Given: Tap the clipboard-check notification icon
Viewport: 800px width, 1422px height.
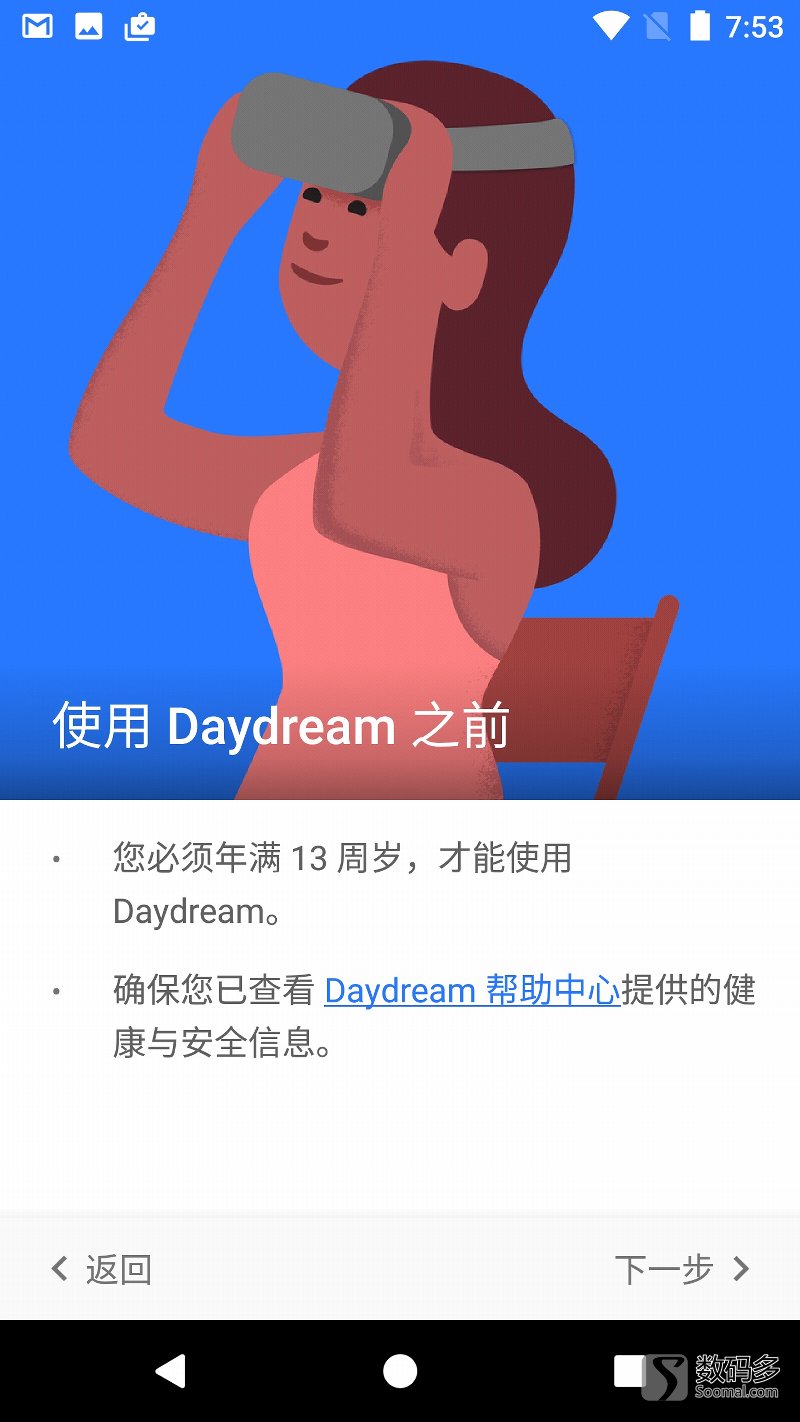Looking at the screenshot, I should coord(140,27).
